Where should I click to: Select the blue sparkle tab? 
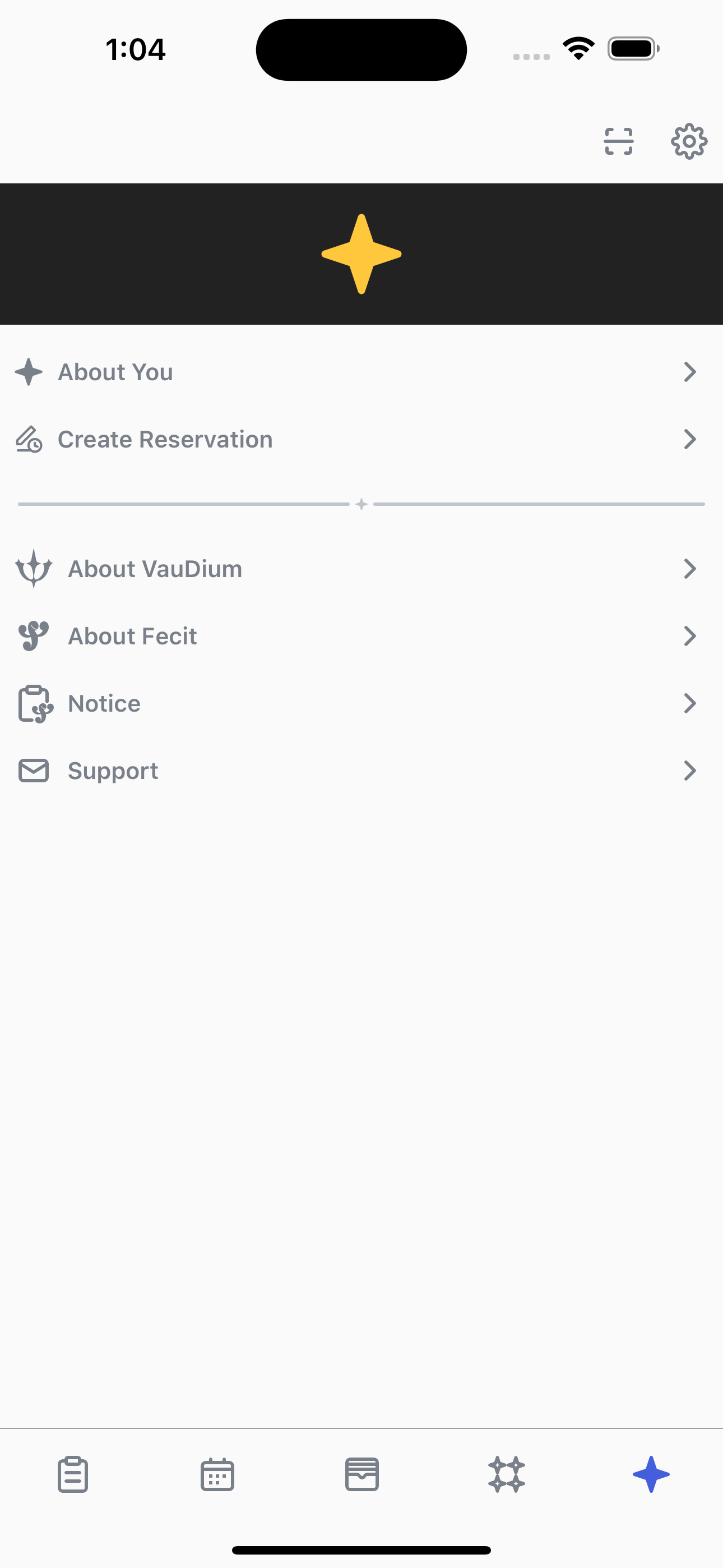point(651,1474)
